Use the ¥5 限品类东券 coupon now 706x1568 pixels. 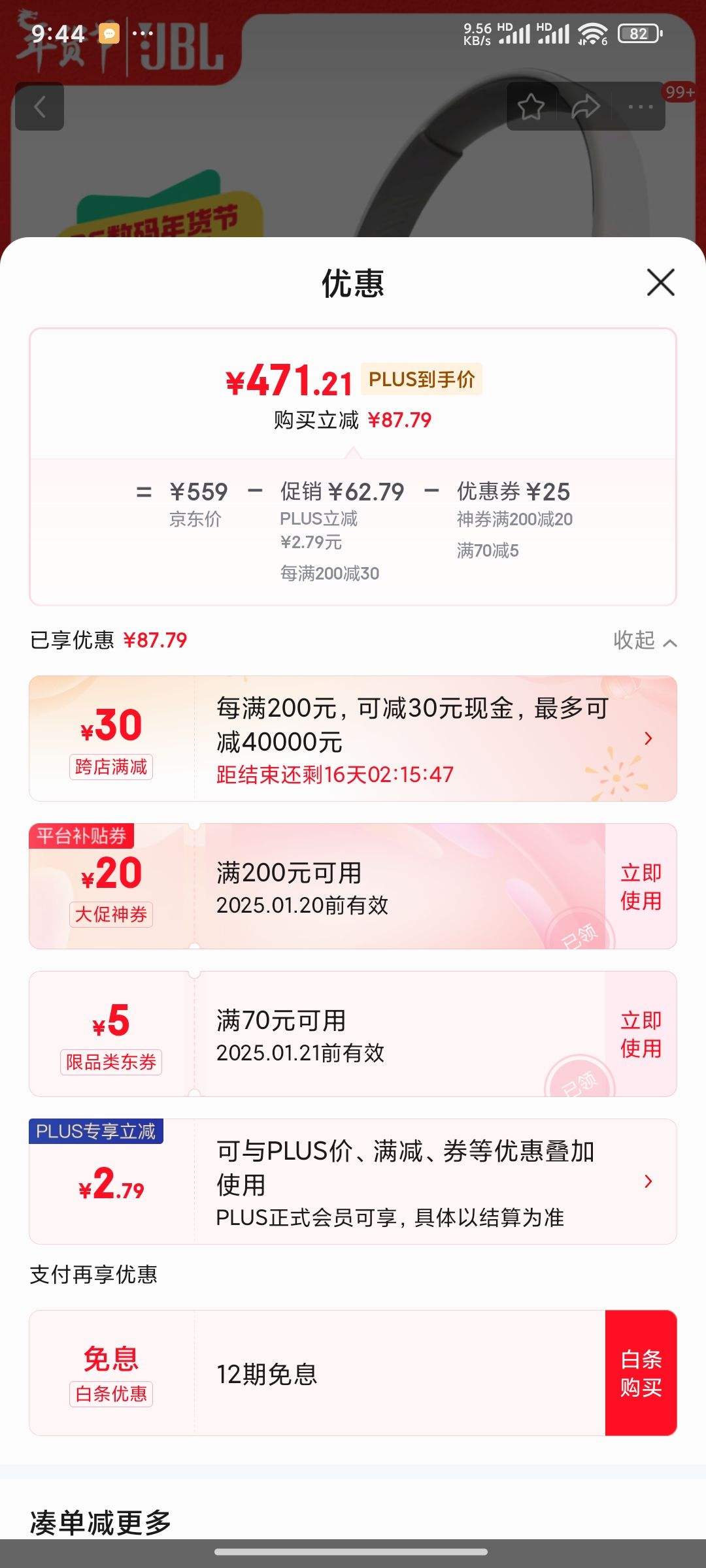click(x=641, y=1034)
